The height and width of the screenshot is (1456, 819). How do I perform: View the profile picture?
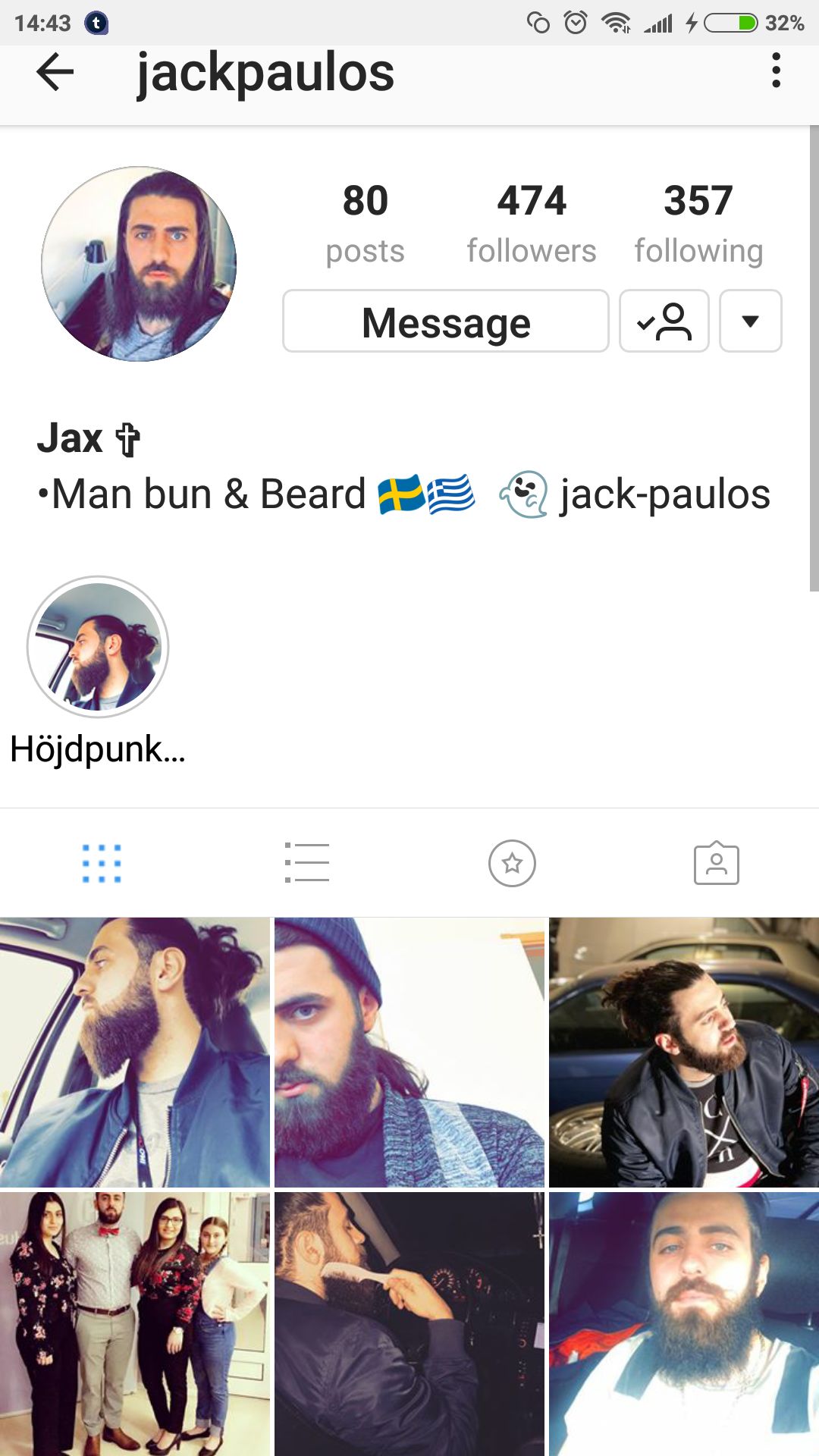point(139,264)
